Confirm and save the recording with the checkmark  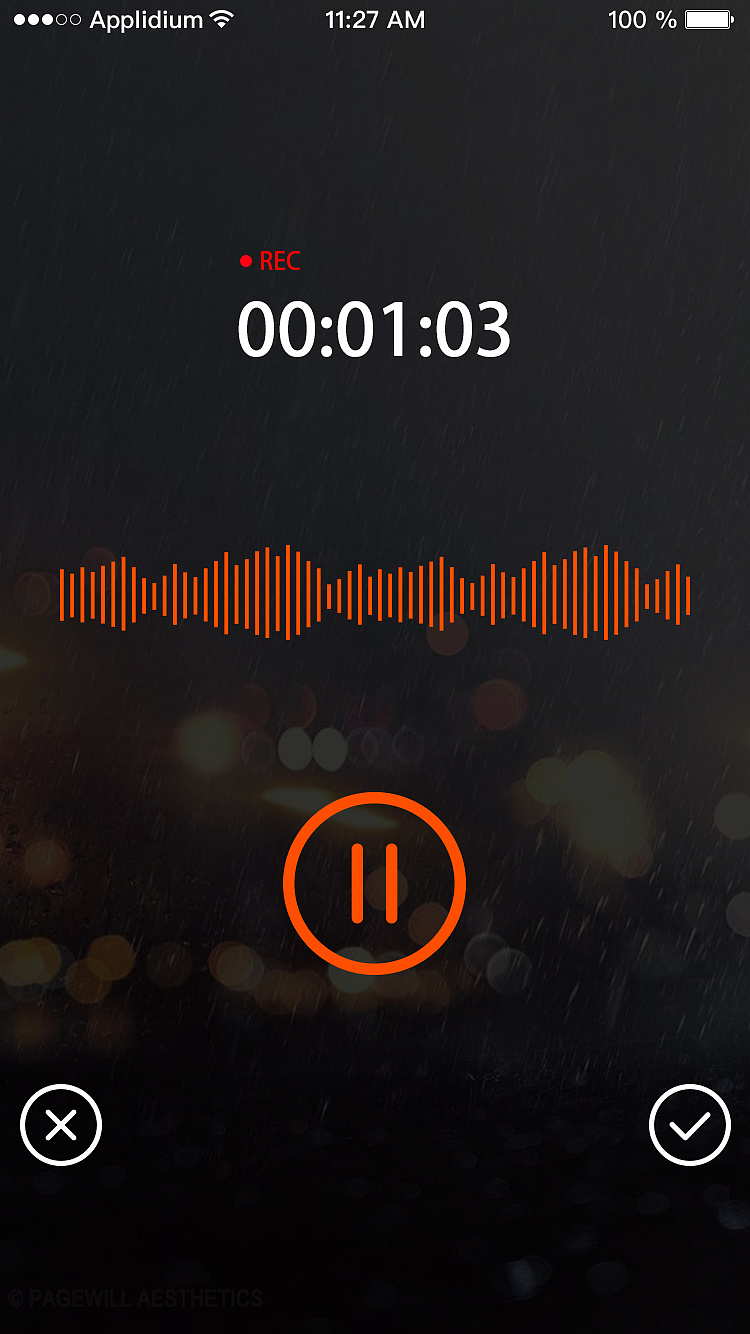689,1125
